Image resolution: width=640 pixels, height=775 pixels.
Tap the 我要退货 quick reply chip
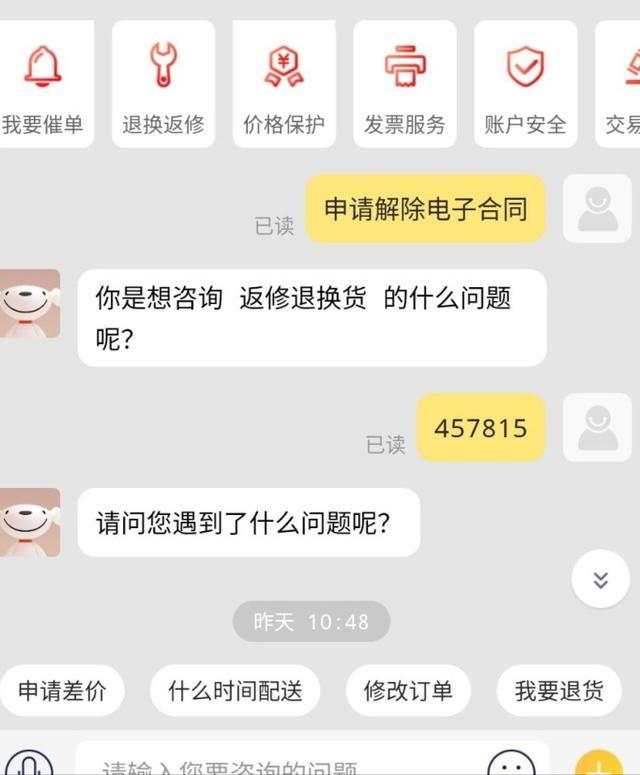pos(559,691)
